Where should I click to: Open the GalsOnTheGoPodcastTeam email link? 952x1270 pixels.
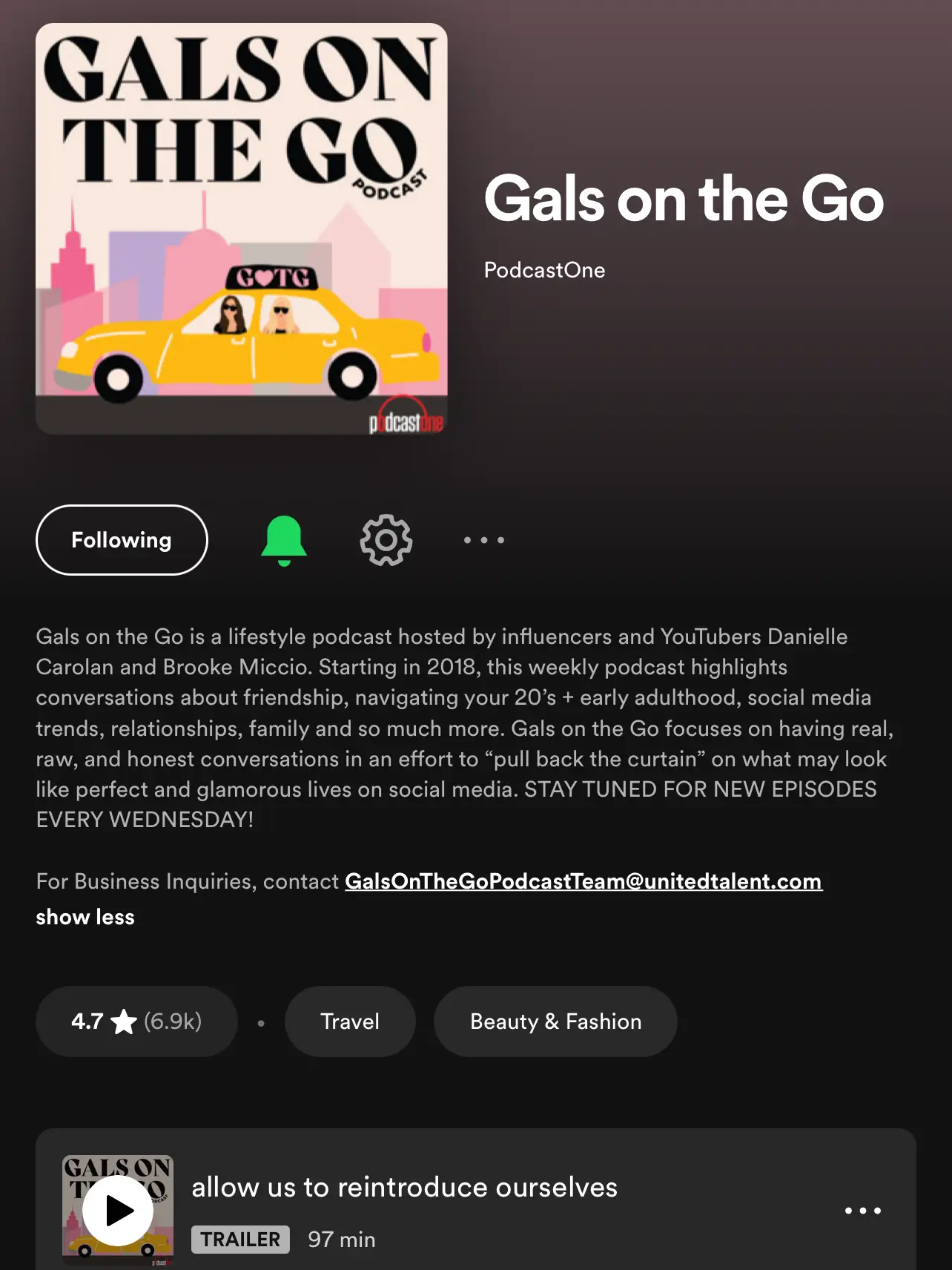point(584,881)
